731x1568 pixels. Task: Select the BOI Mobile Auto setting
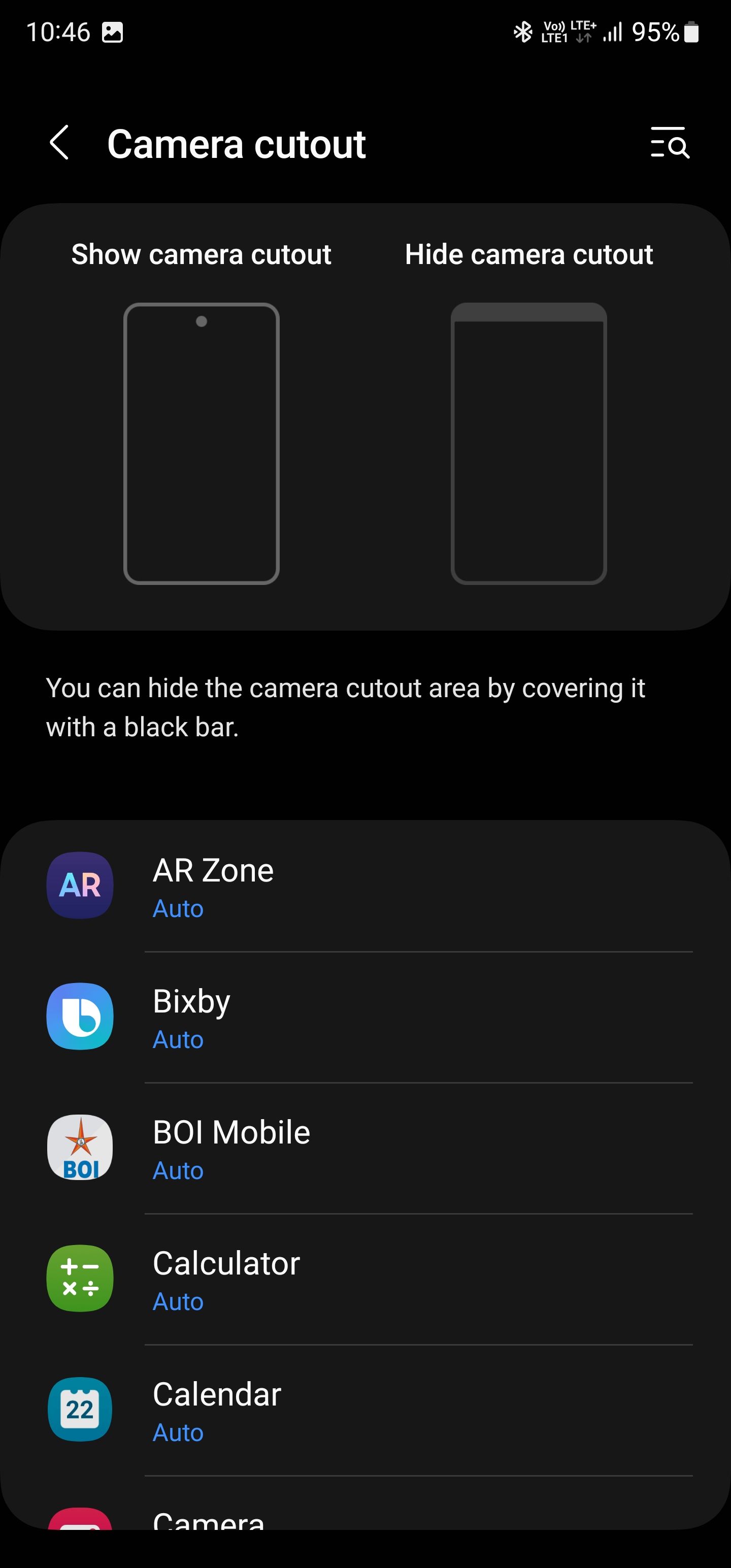pyautogui.click(x=178, y=1170)
